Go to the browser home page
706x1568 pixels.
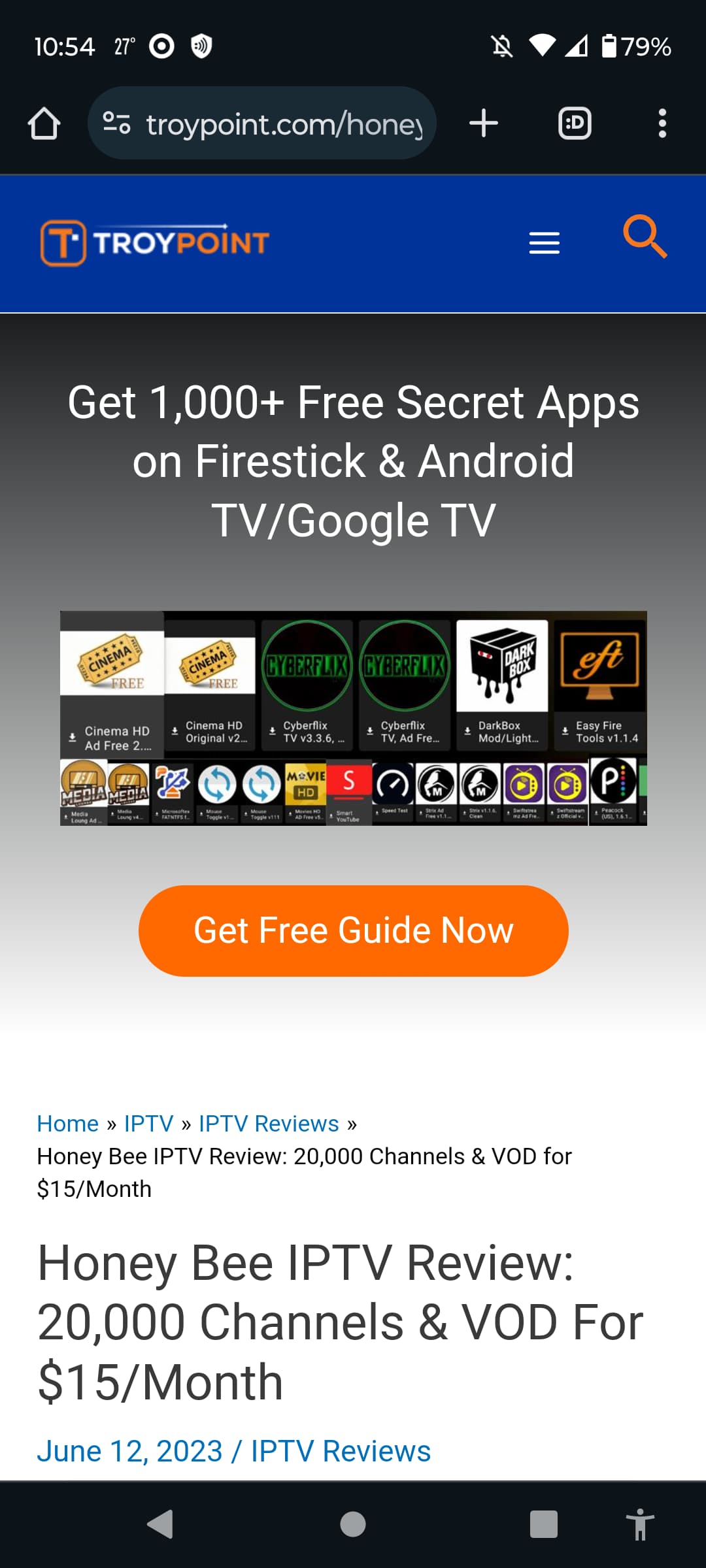[x=44, y=123]
